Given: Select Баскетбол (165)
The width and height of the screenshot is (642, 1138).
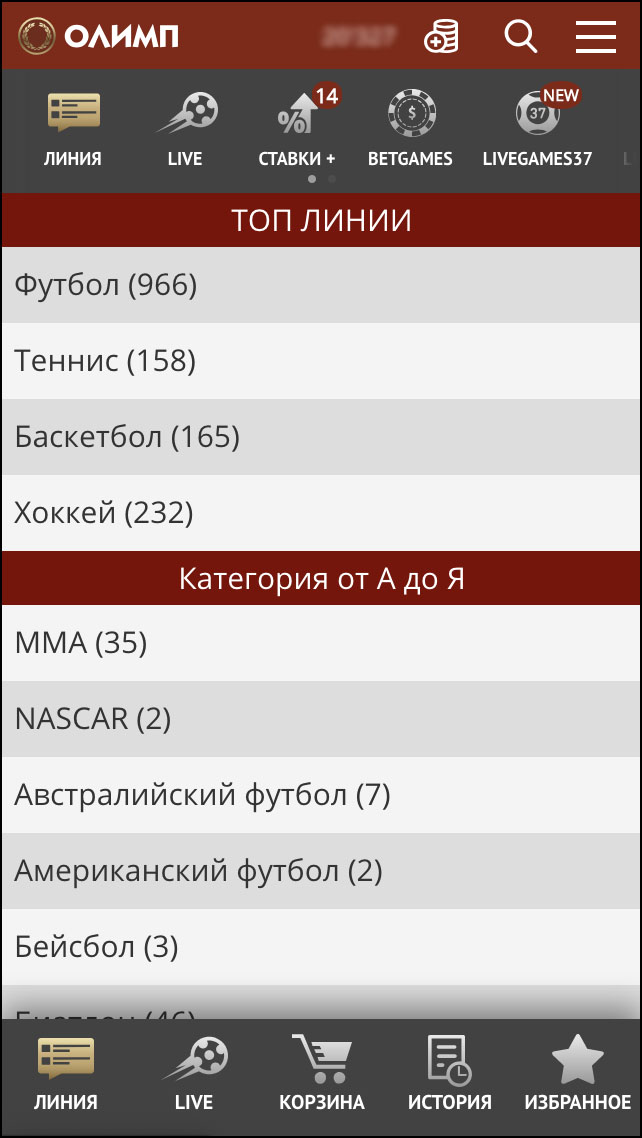Looking at the screenshot, I should point(320,437).
